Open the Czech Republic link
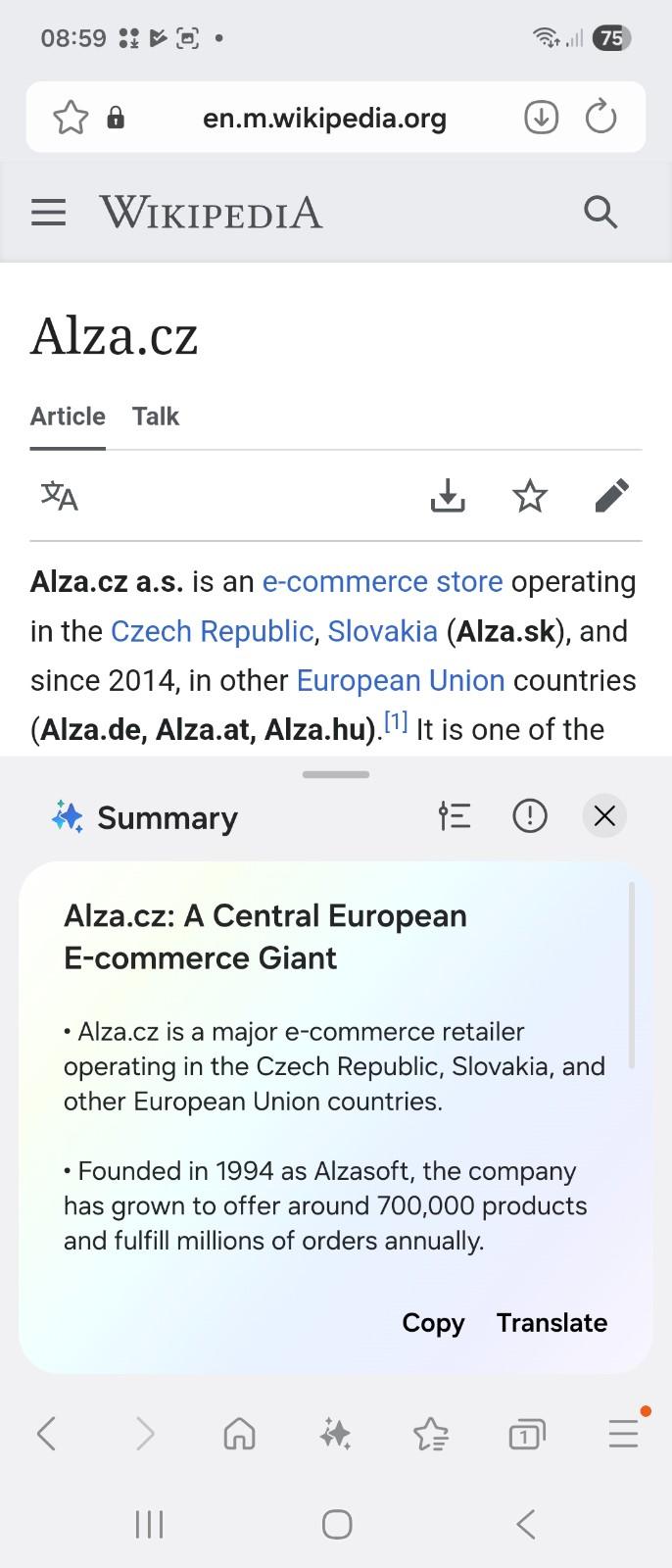 [x=212, y=631]
